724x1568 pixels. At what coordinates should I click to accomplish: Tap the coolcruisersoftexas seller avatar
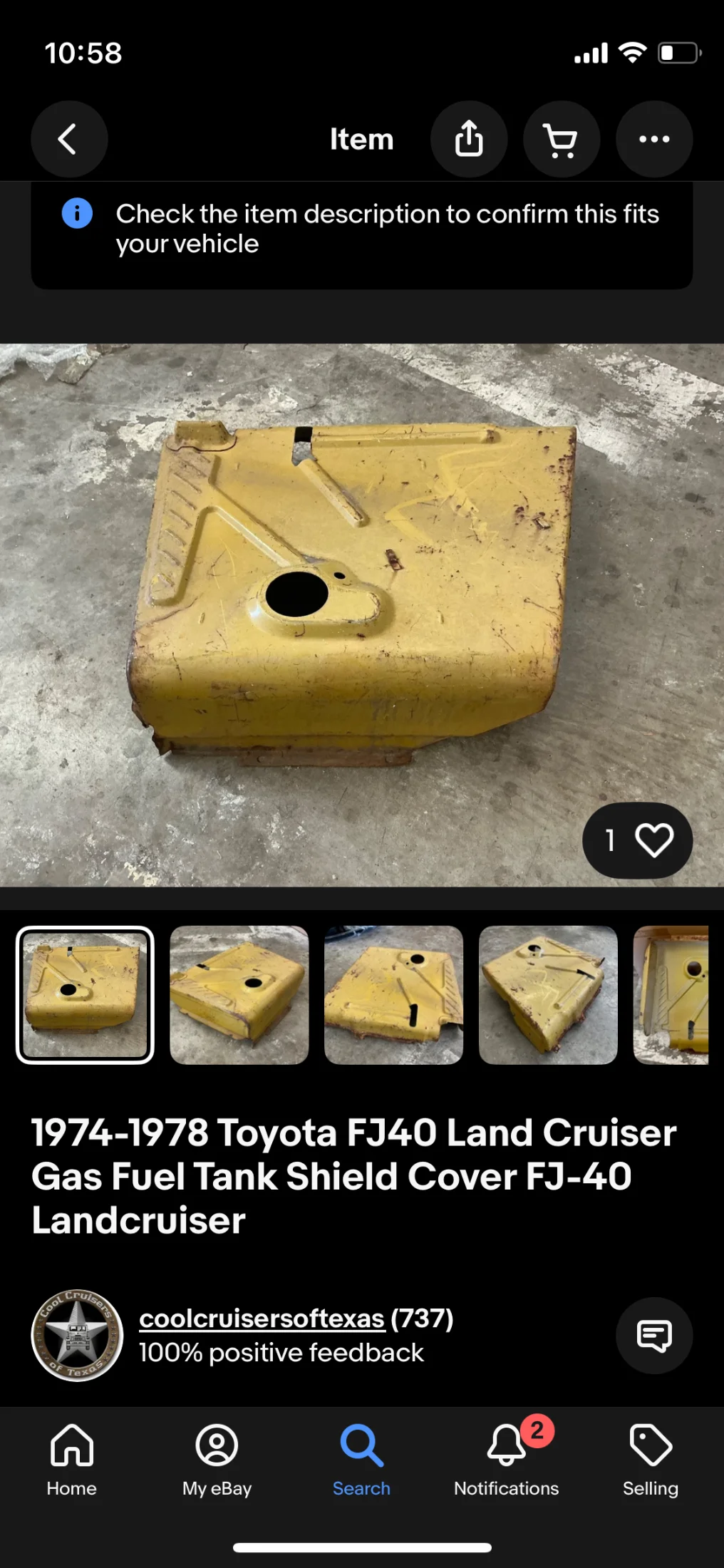[77, 1336]
